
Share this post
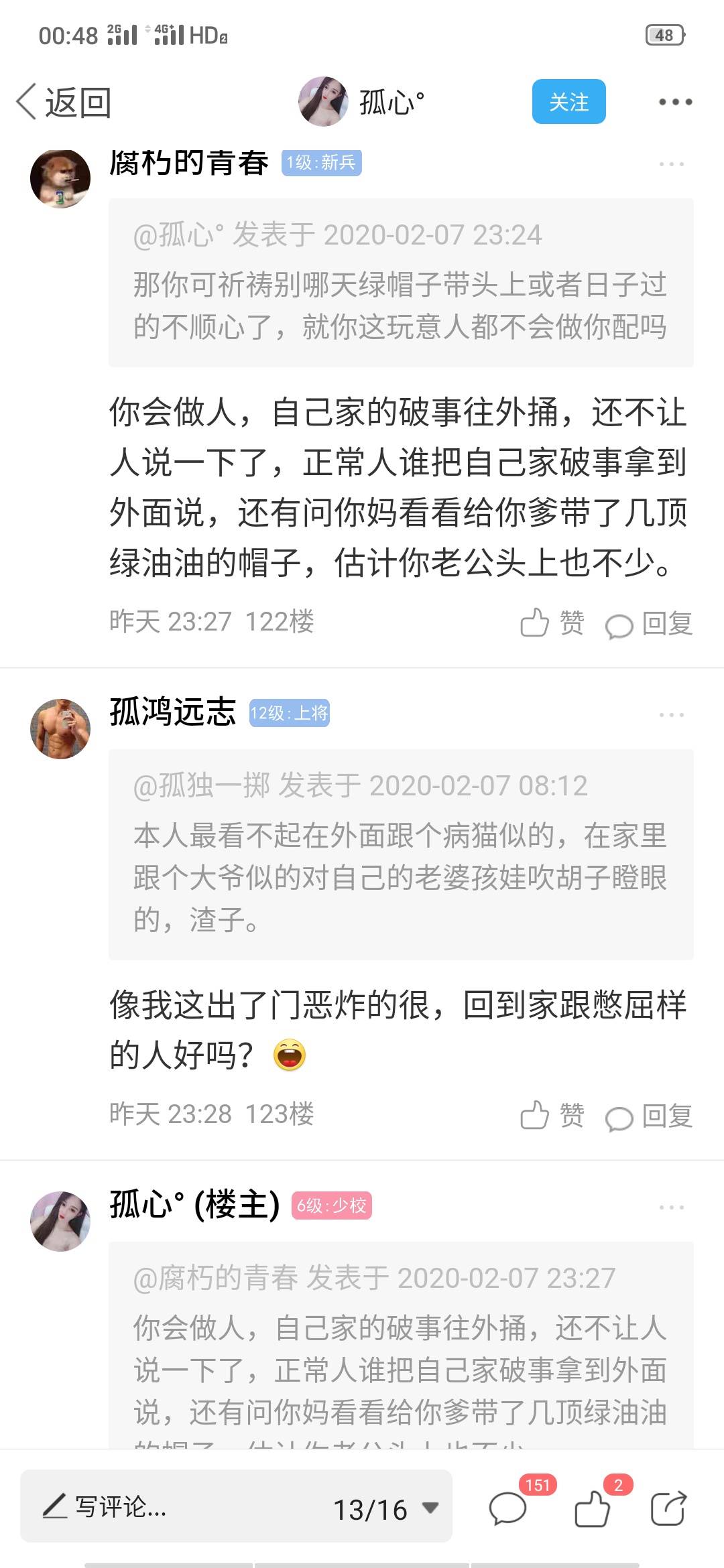click(668, 1508)
